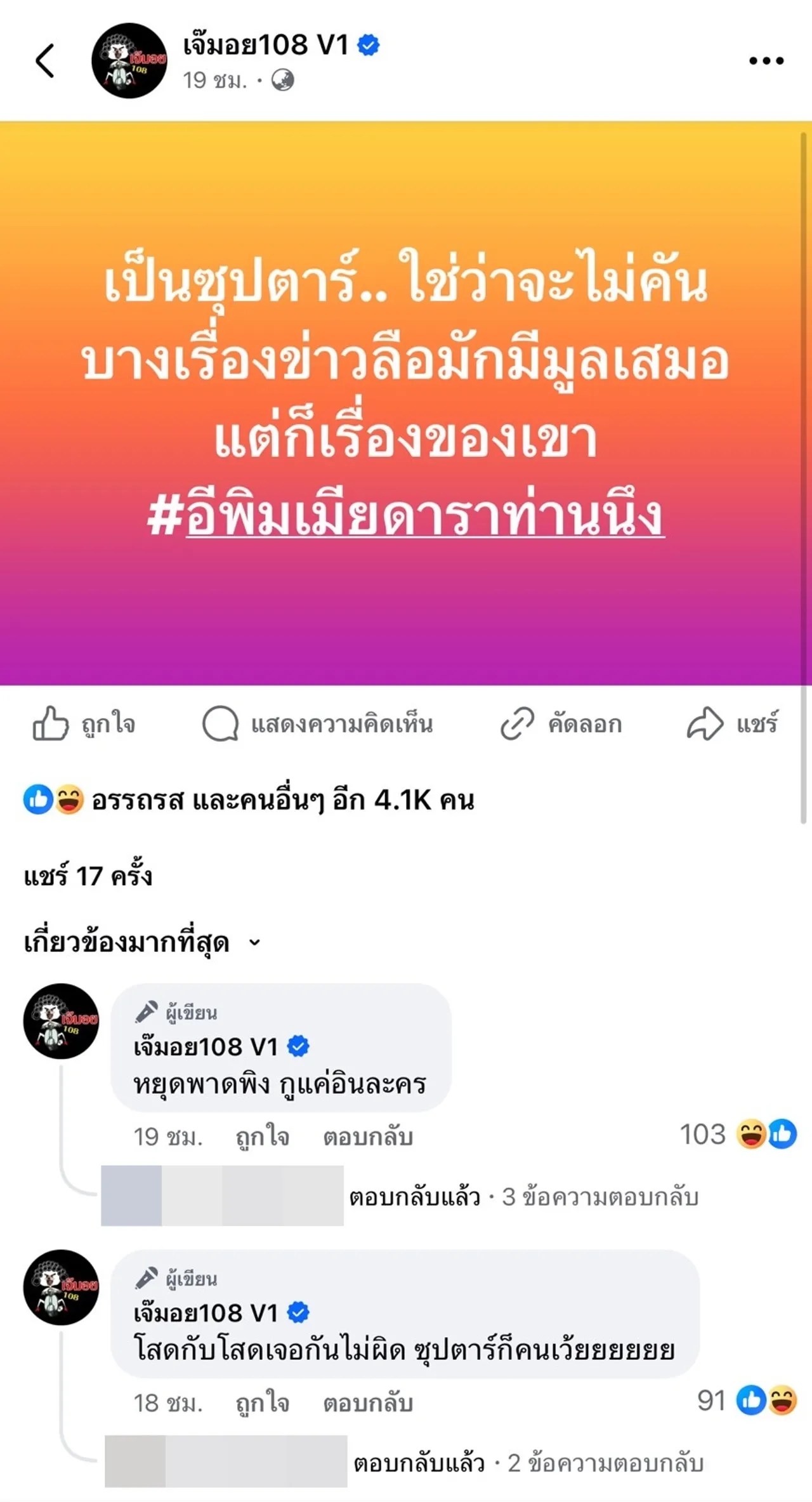This screenshot has height=1502, width=812.
Task: Reply to comment starting โสดกับโสดเจอกันไม่ผิด
Action: click(368, 1403)
